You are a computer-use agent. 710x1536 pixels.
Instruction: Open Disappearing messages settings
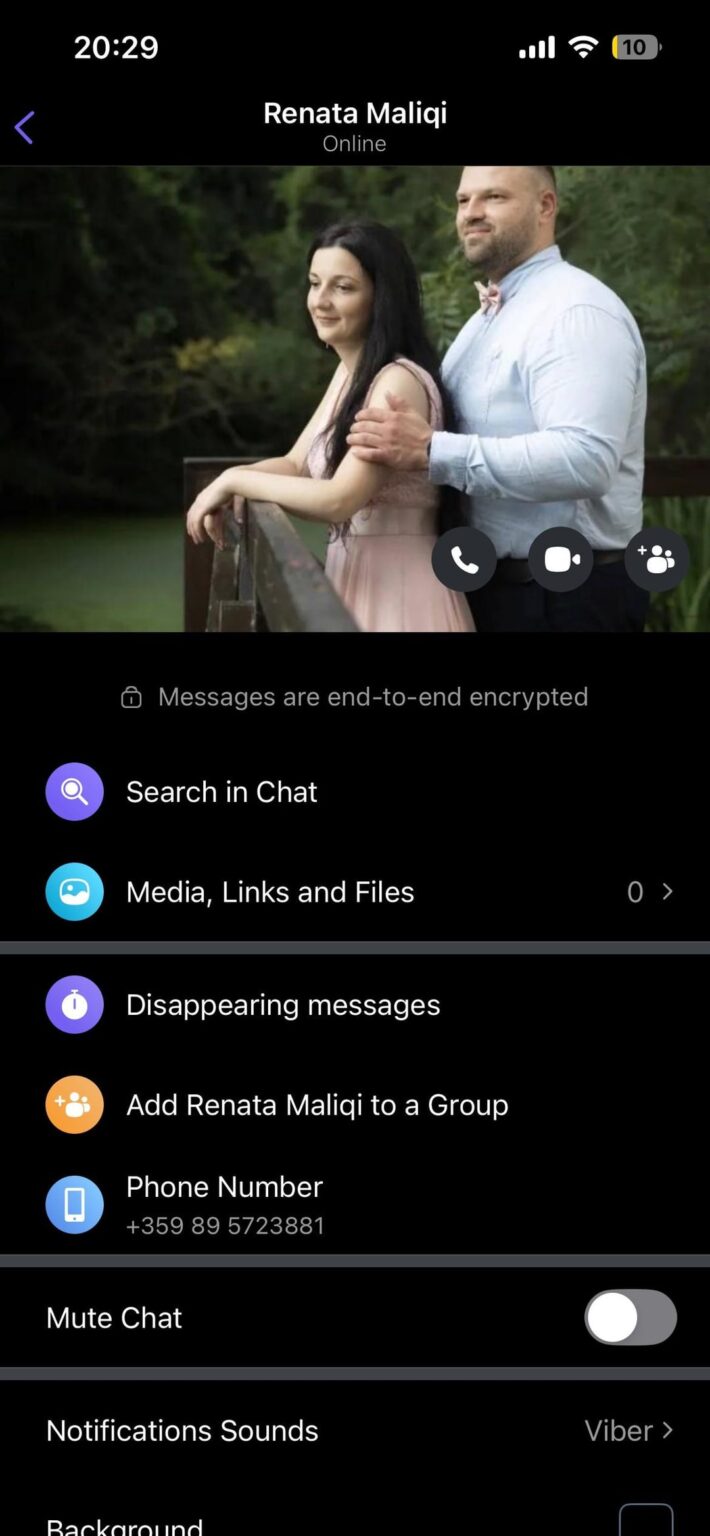[282, 1005]
